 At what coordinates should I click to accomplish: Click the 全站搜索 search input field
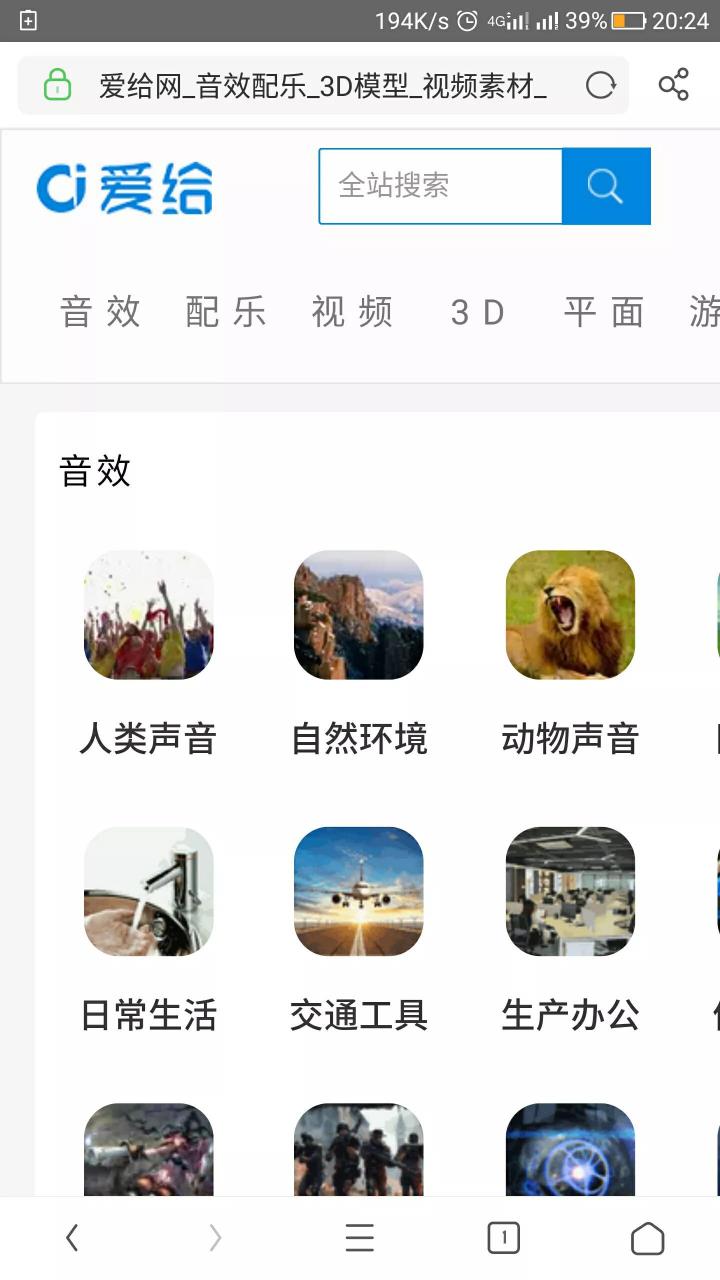pyautogui.click(x=440, y=186)
